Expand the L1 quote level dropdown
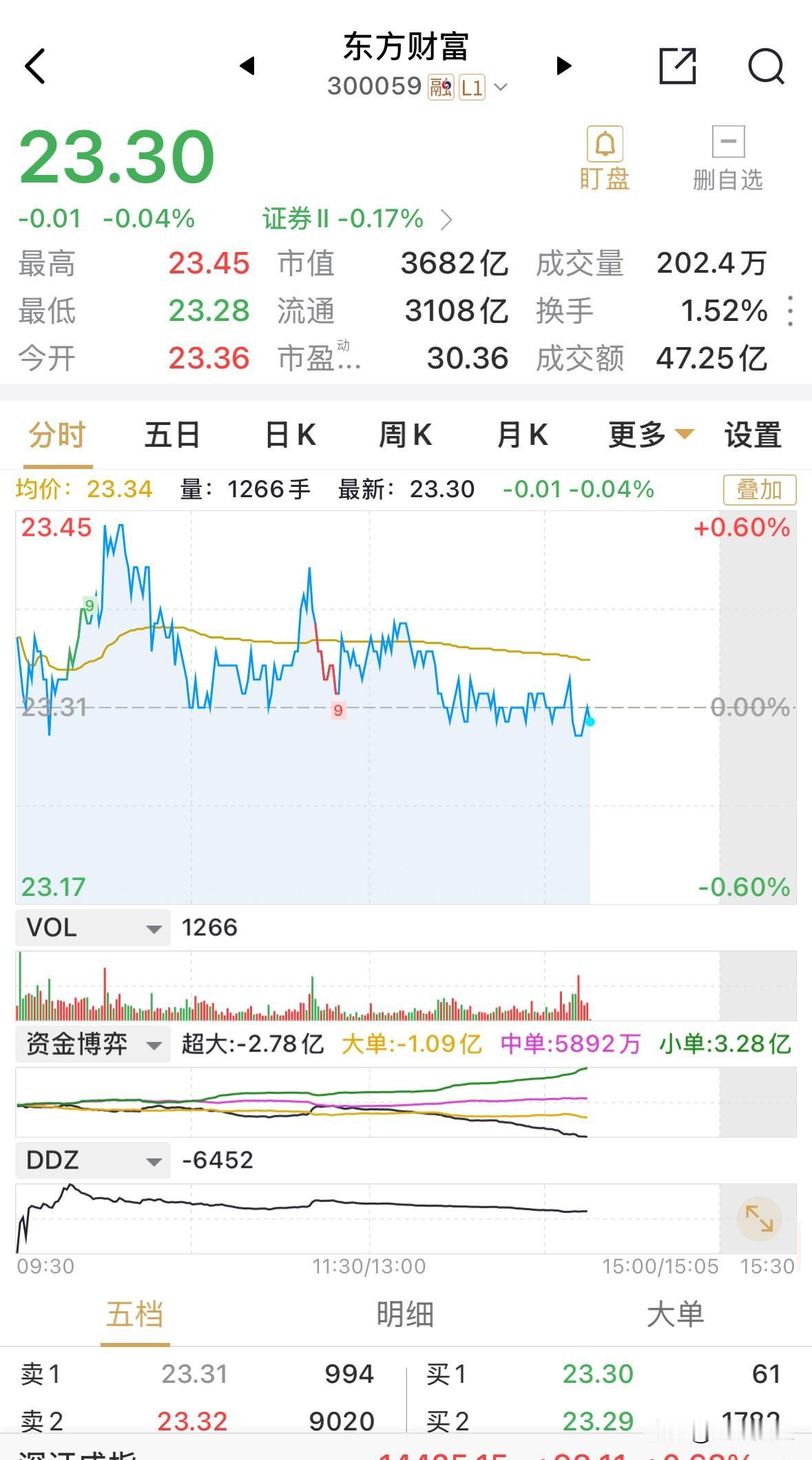This screenshot has width=812, height=1460. pos(502,87)
